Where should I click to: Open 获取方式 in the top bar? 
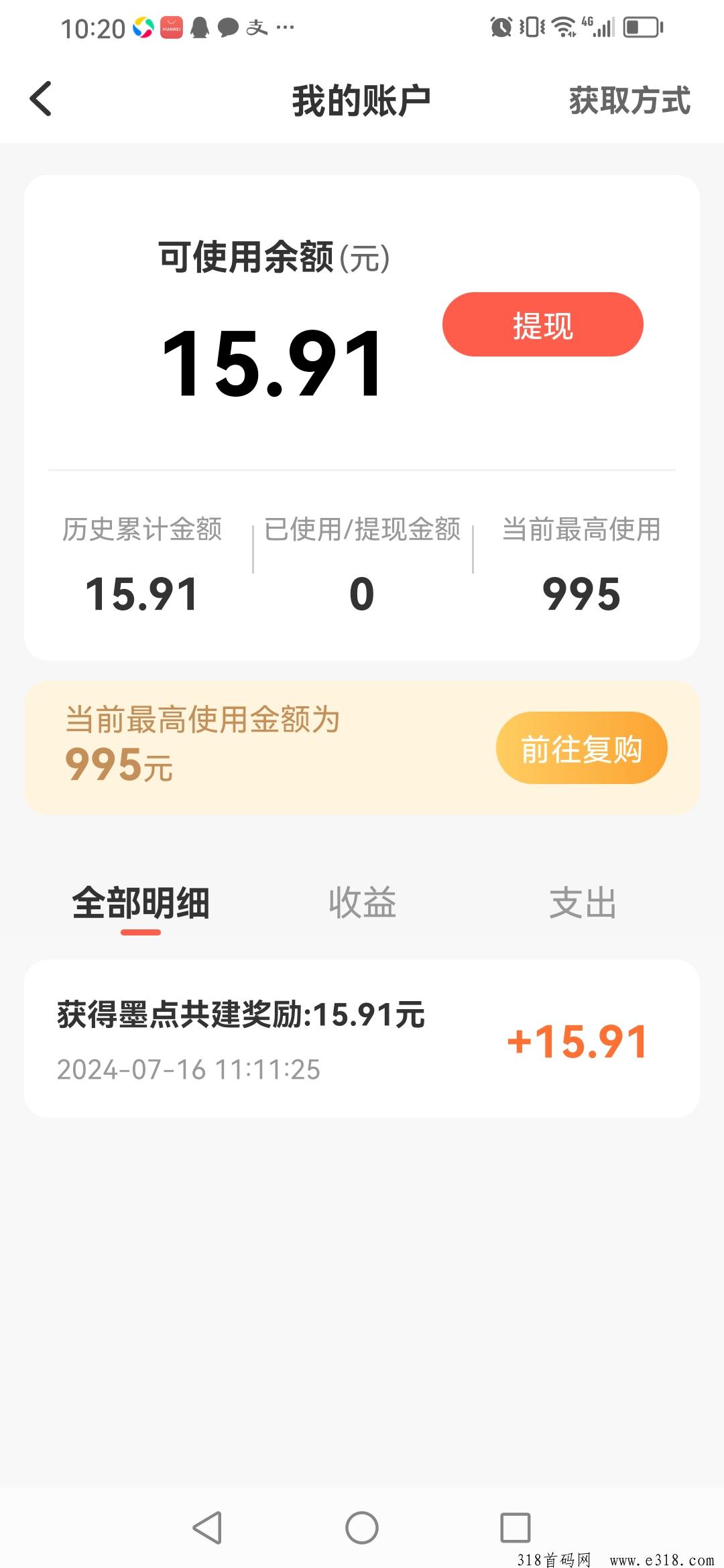click(x=629, y=101)
